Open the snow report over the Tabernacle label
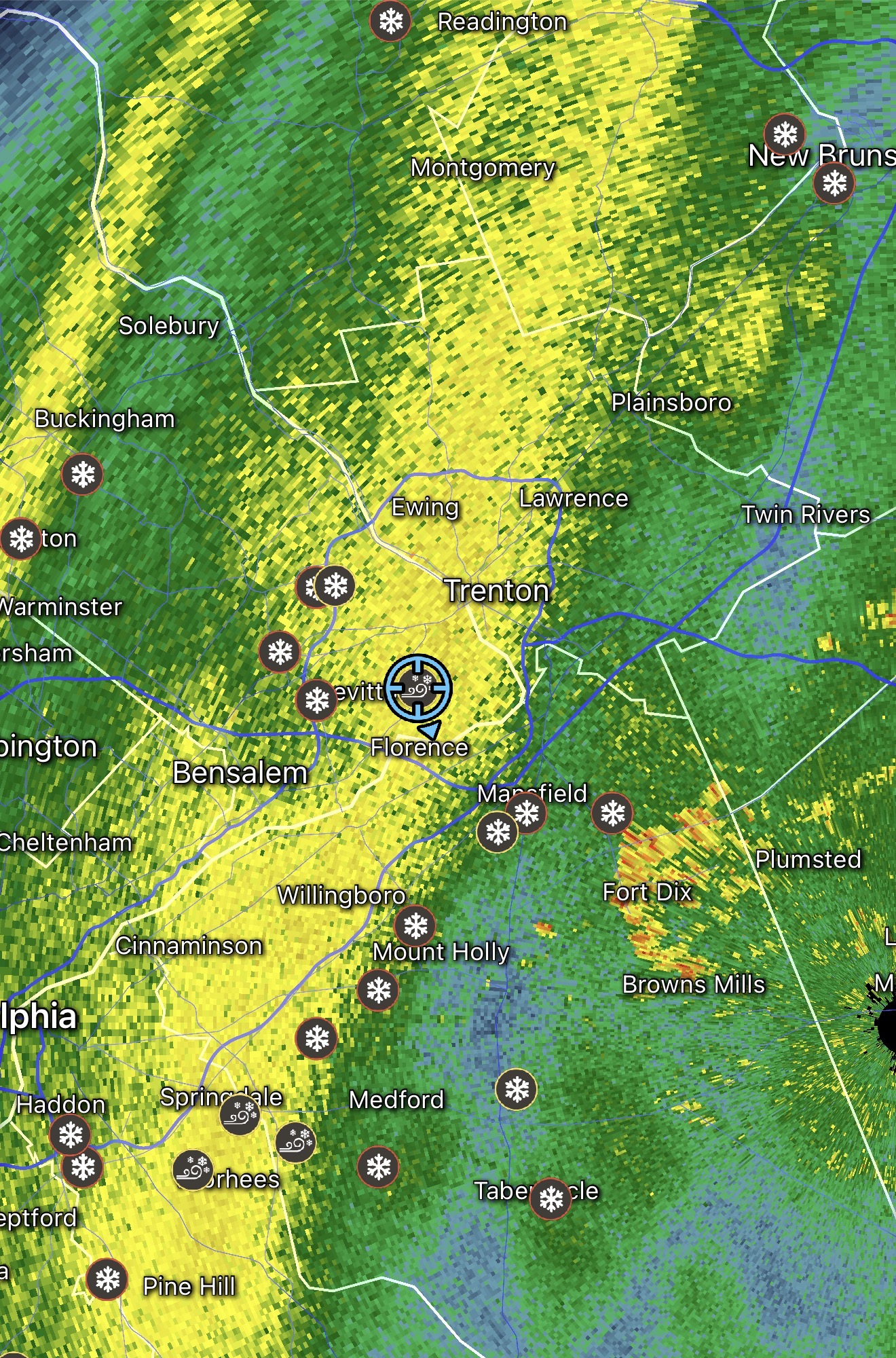Viewport: 896px width, 1358px height. click(550, 1199)
